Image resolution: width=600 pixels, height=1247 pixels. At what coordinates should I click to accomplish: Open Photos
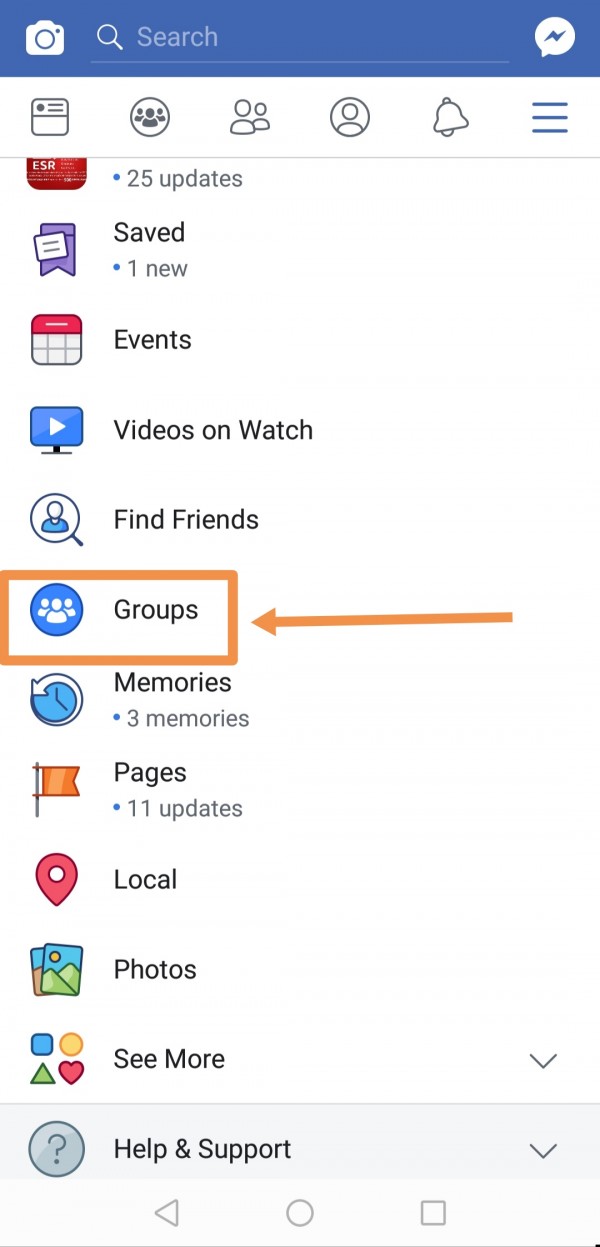coord(155,969)
